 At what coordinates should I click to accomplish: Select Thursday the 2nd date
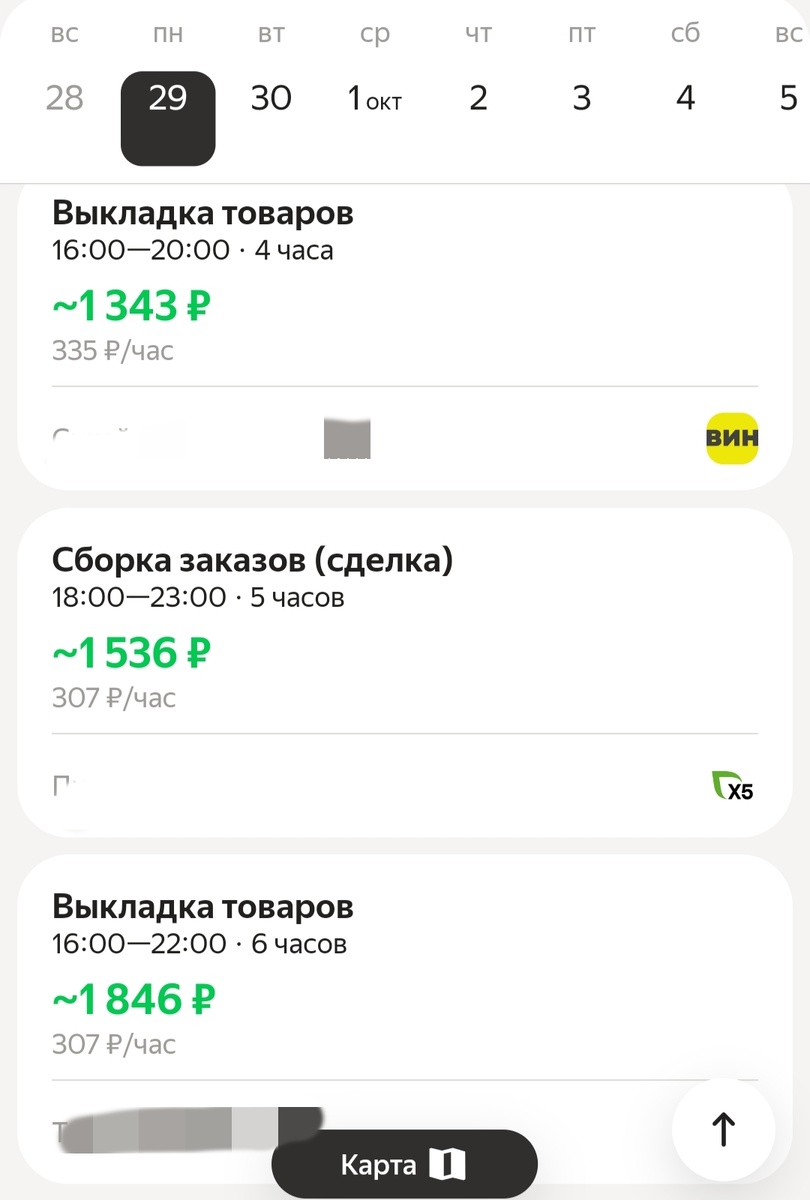[x=478, y=98]
